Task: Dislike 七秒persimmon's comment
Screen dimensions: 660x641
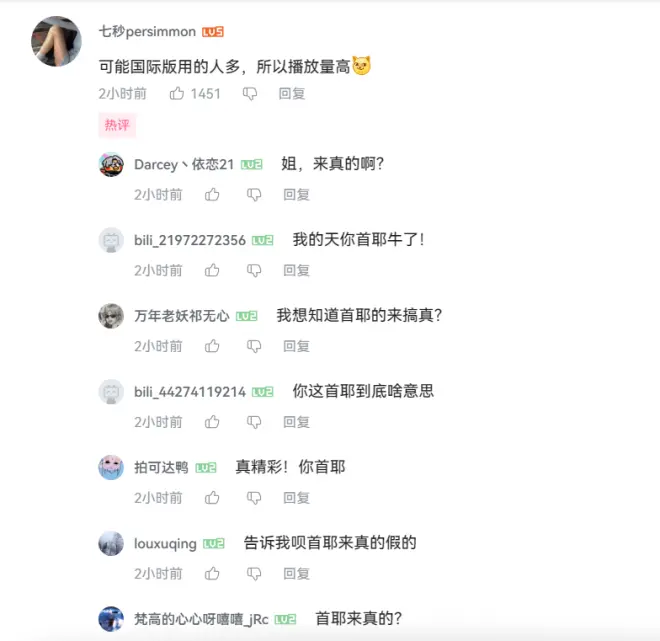Action: pyautogui.click(x=250, y=93)
